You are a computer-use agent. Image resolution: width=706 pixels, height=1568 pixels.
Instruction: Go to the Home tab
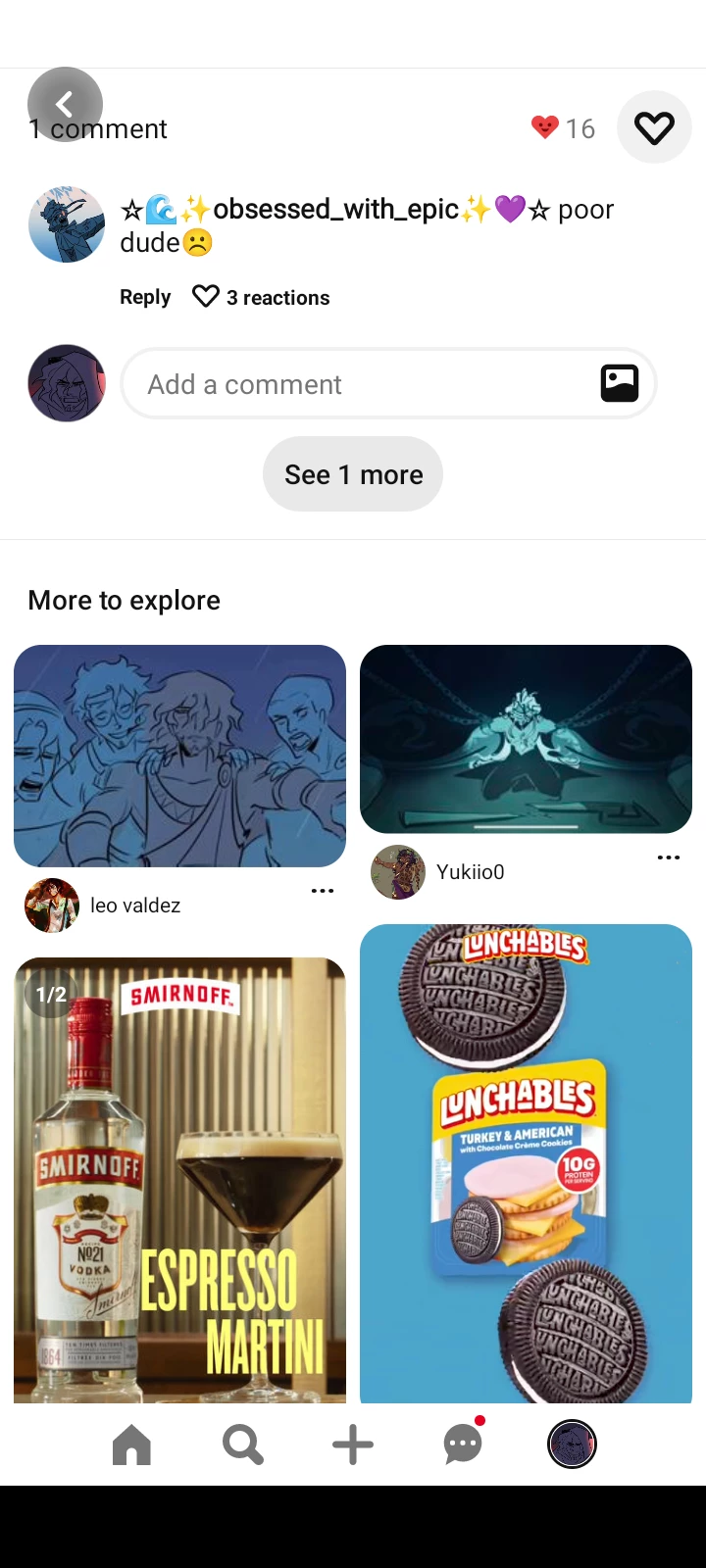pos(132,1445)
